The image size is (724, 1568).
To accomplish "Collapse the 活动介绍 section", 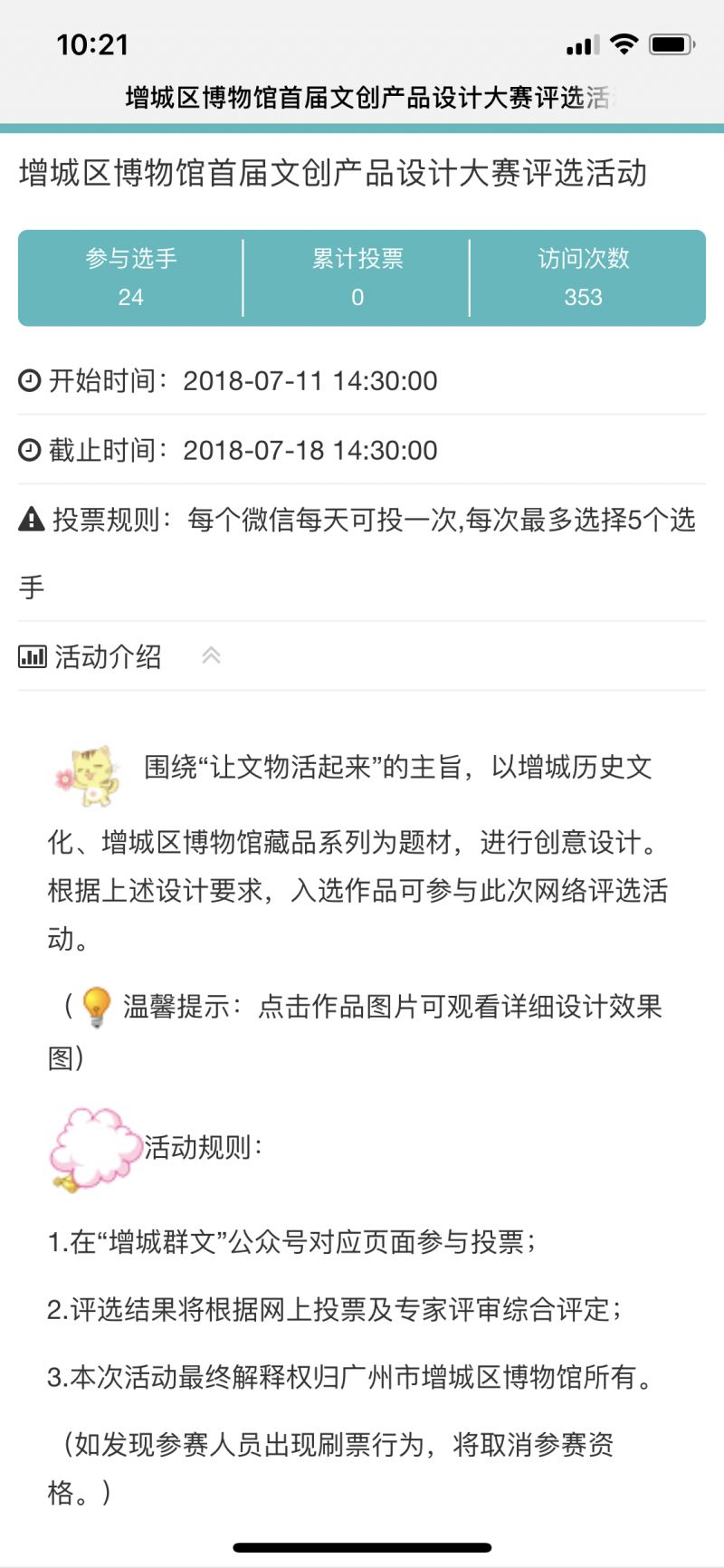I will [x=211, y=655].
